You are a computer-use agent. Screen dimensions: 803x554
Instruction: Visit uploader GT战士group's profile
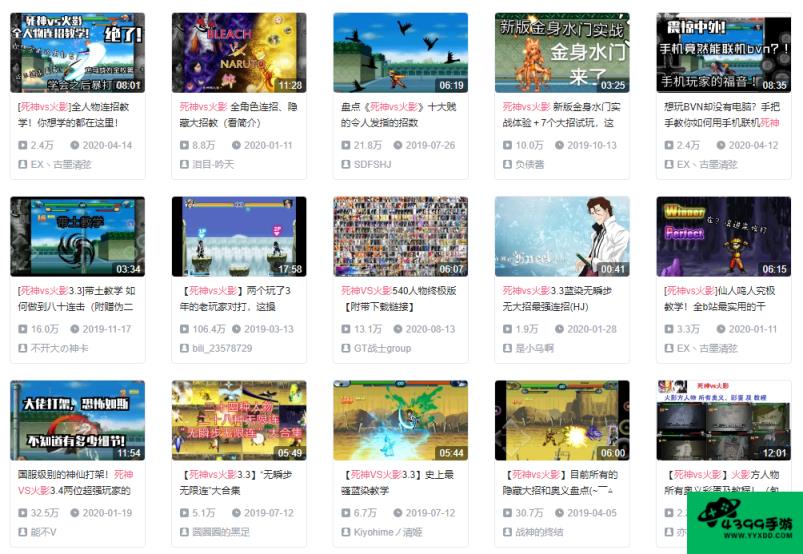click(382, 348)
